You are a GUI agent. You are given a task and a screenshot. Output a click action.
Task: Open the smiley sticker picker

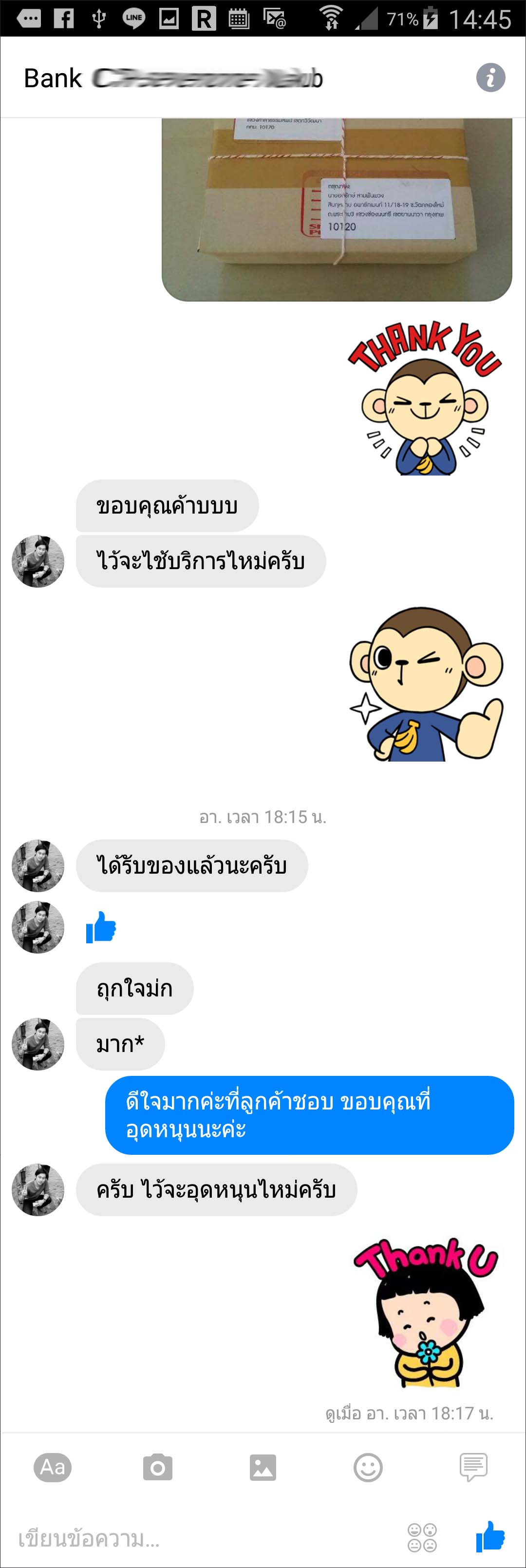pos(368,1468)
